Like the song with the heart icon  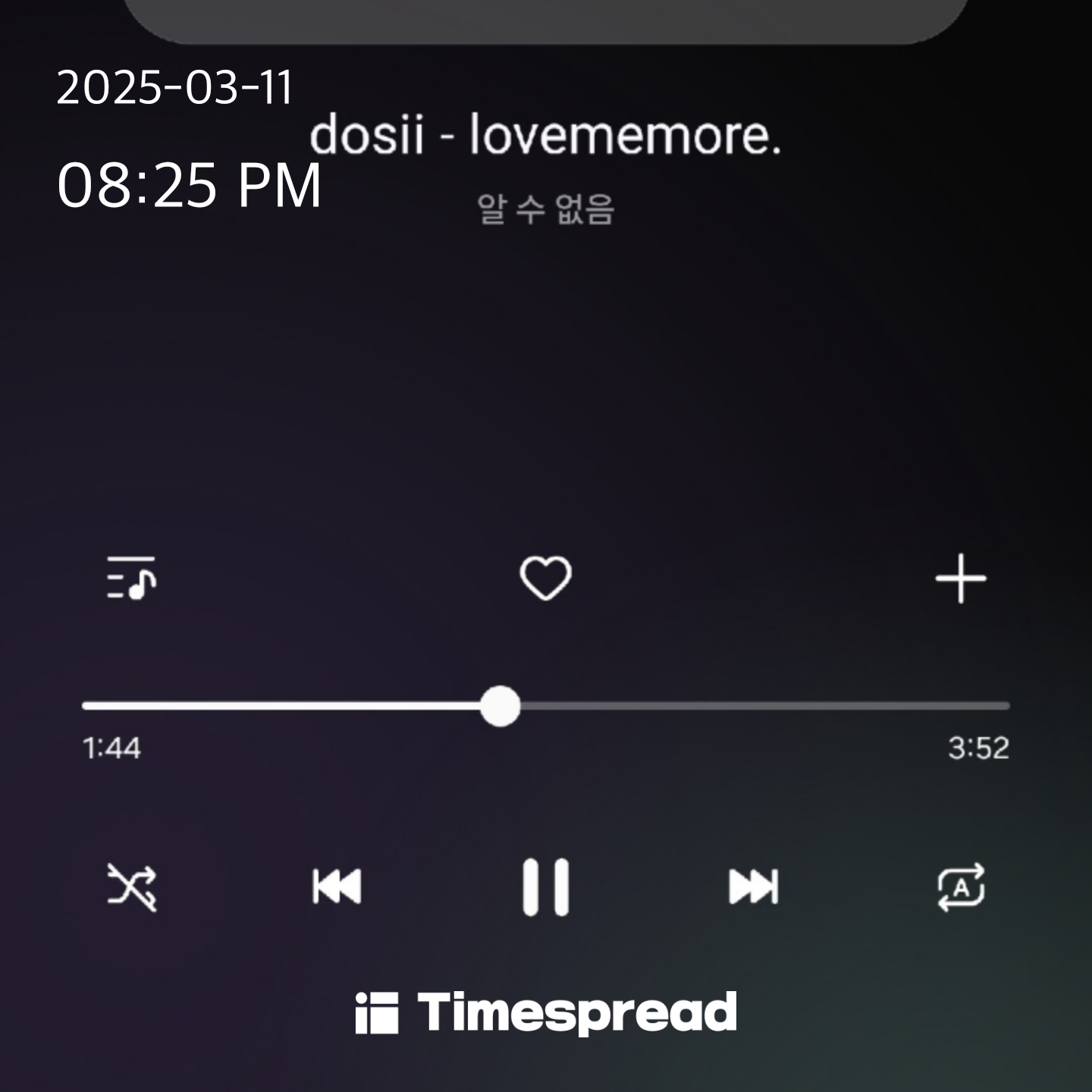(545, 579)
